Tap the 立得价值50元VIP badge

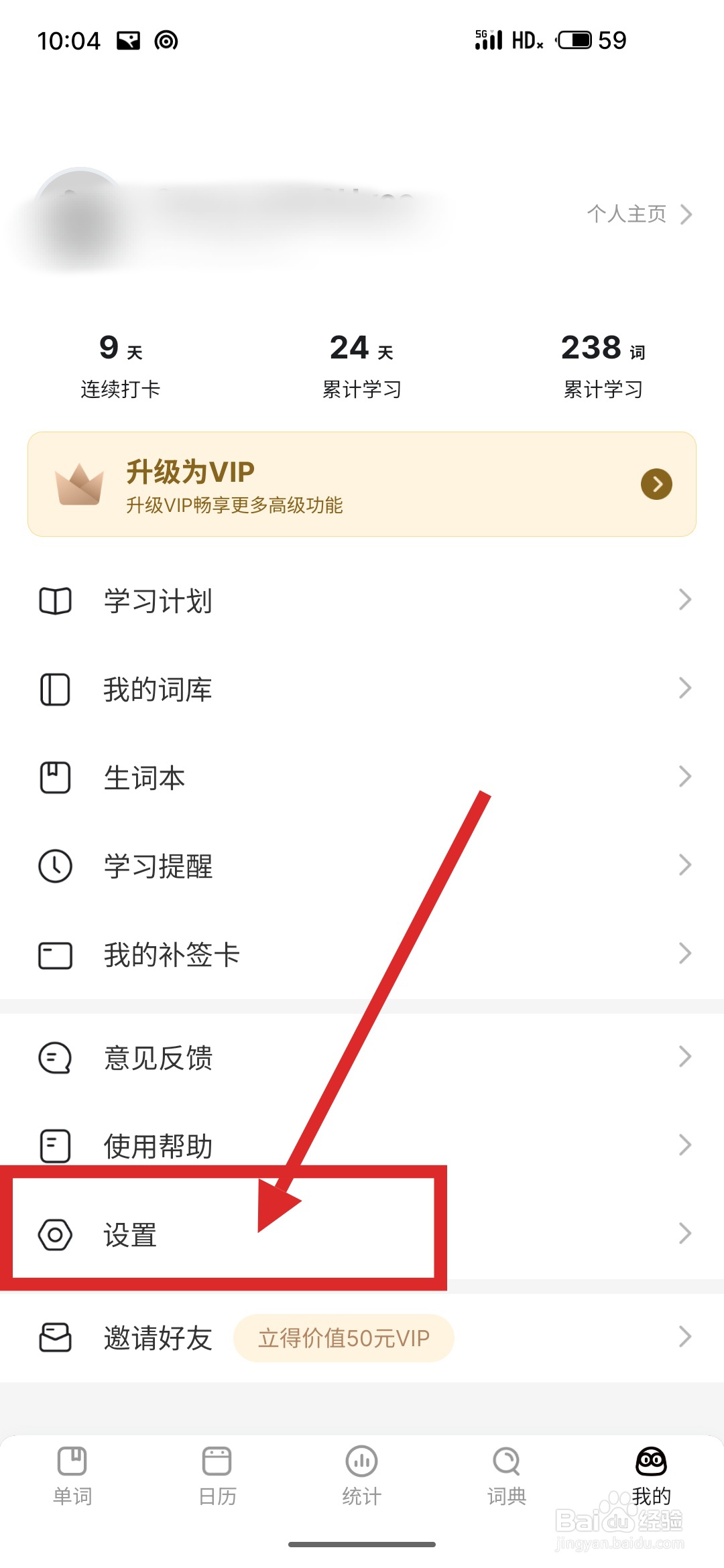(343, 1337)
